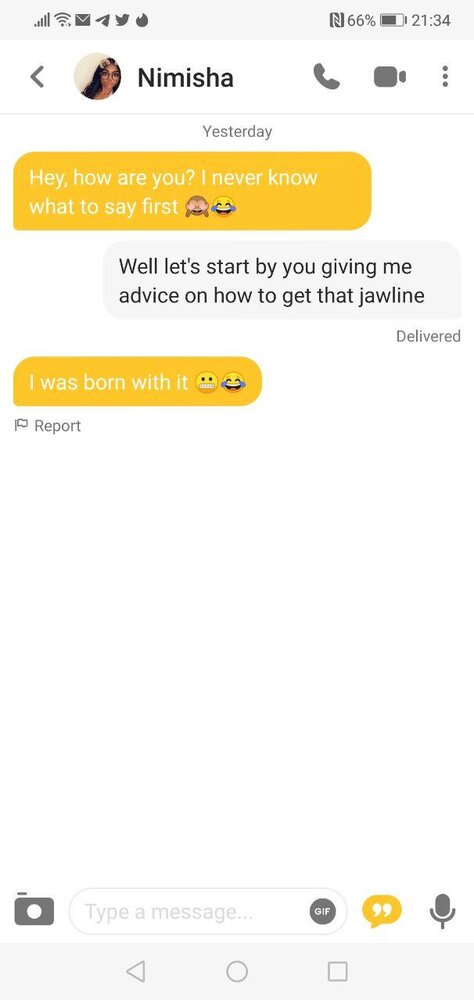Record a voice message with the microphone
Screen dimensions: 474x1000
coord(442,911)
